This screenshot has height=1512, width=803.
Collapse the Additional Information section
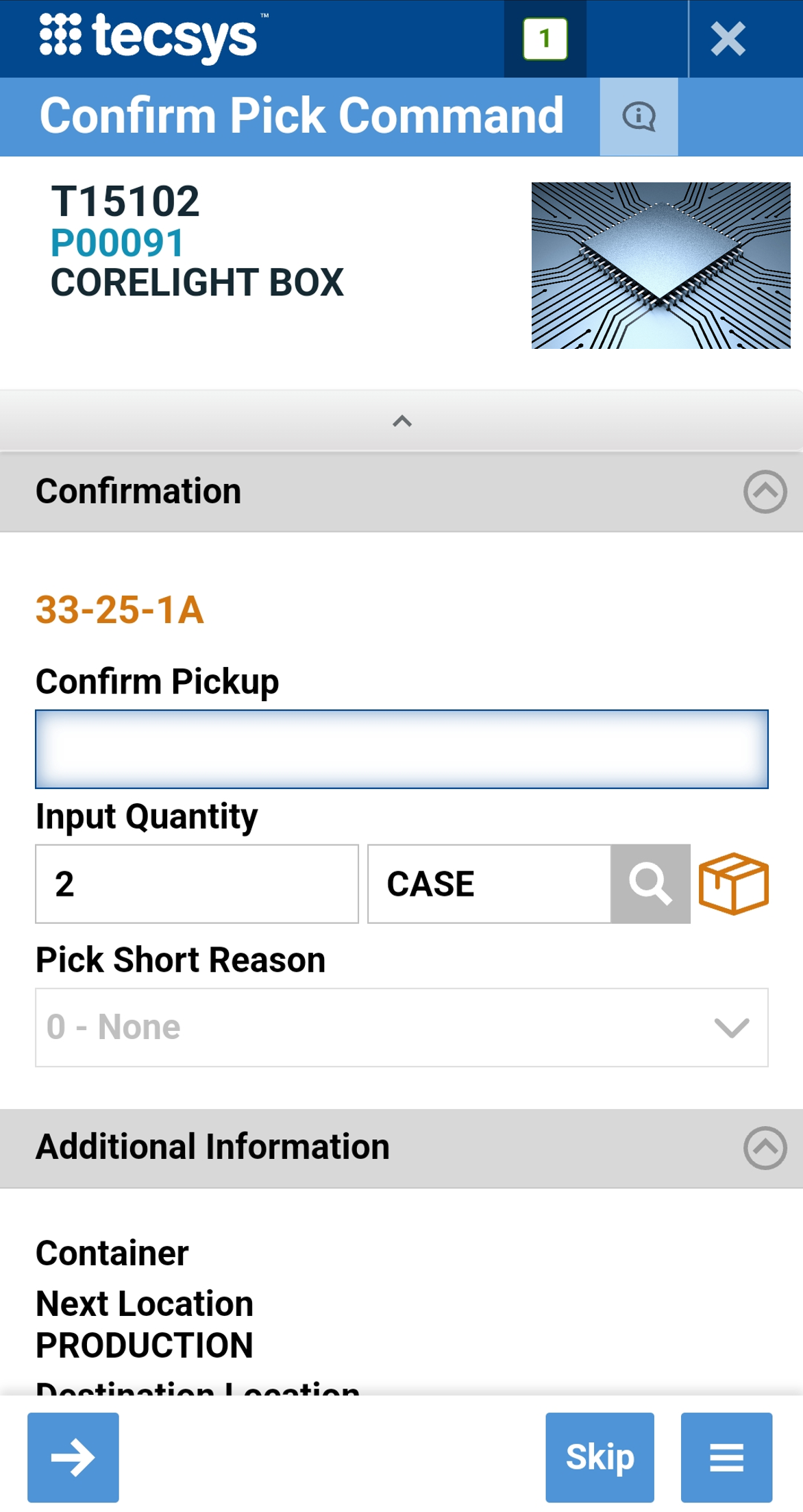(765, 1147)
